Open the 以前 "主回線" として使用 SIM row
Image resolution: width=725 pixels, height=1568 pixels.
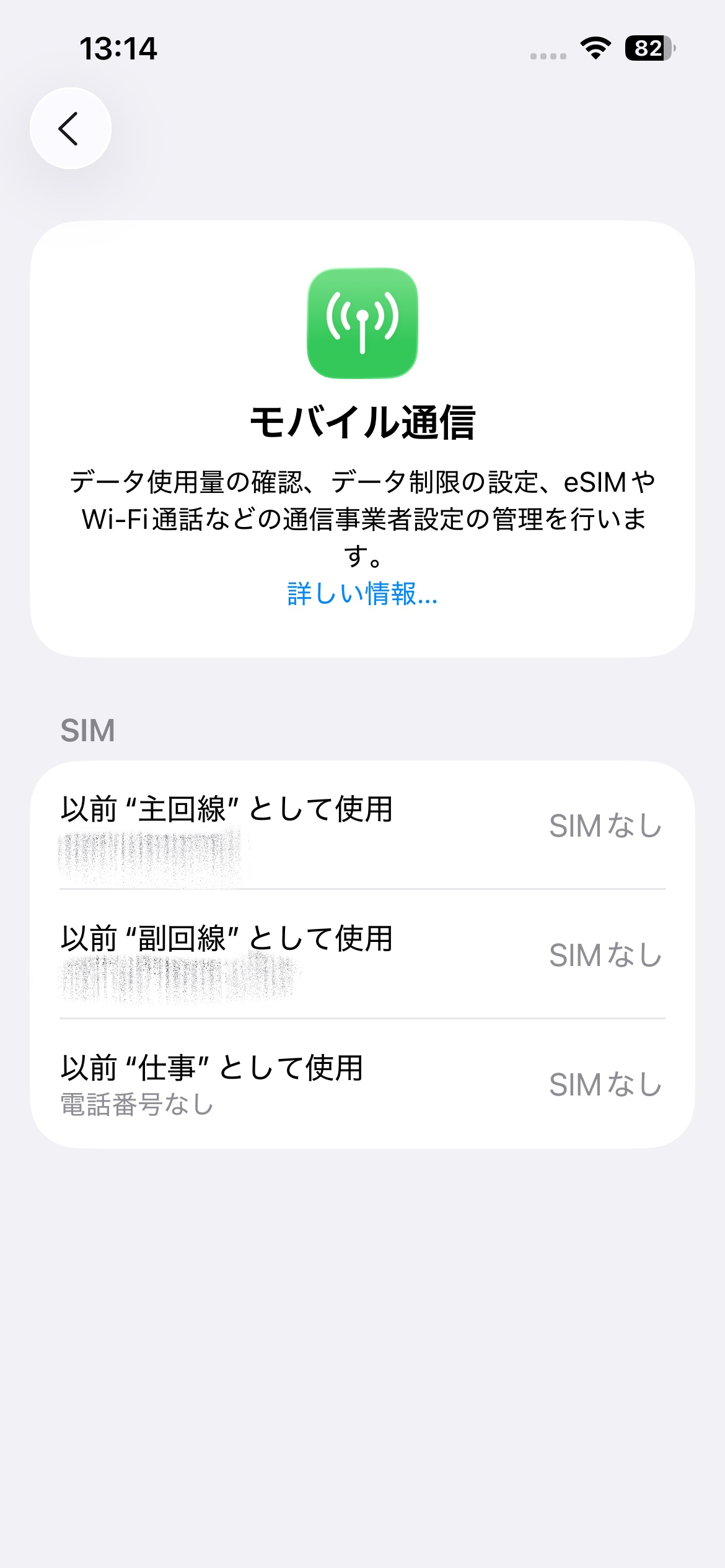pos(362,825)
